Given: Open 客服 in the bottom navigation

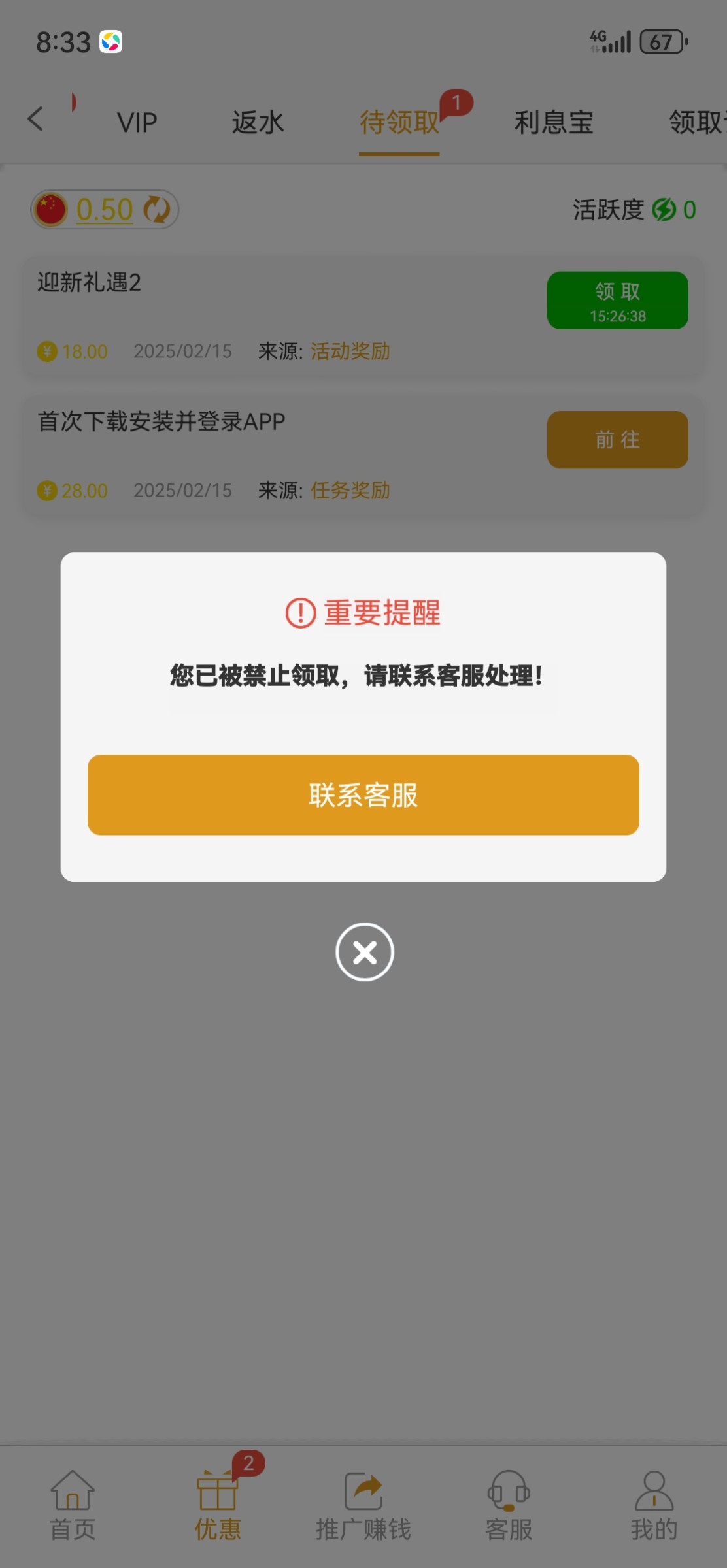Looking at the screenshot, I should coord(509,1505).
